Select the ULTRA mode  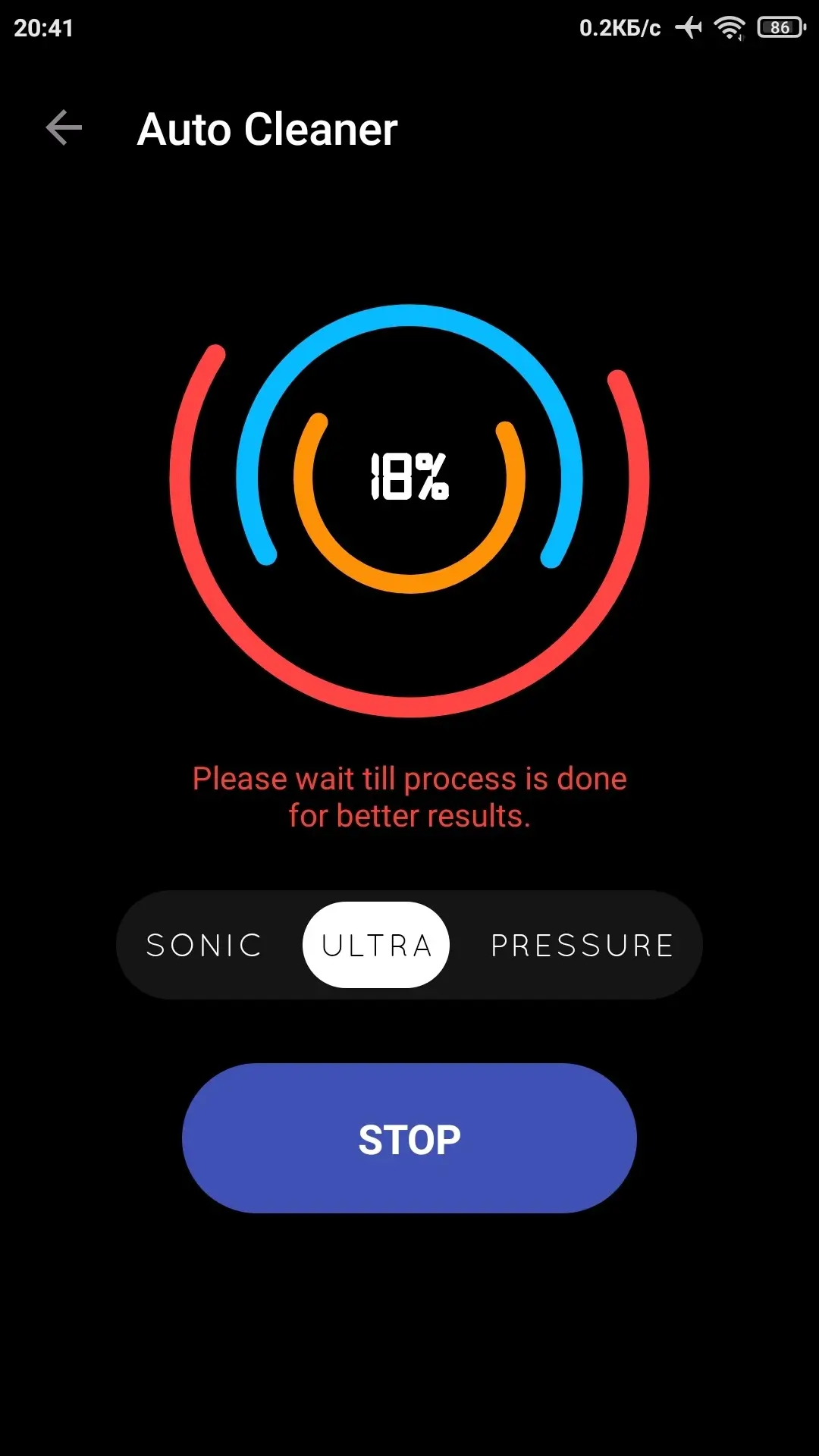[x=376, y=945]
